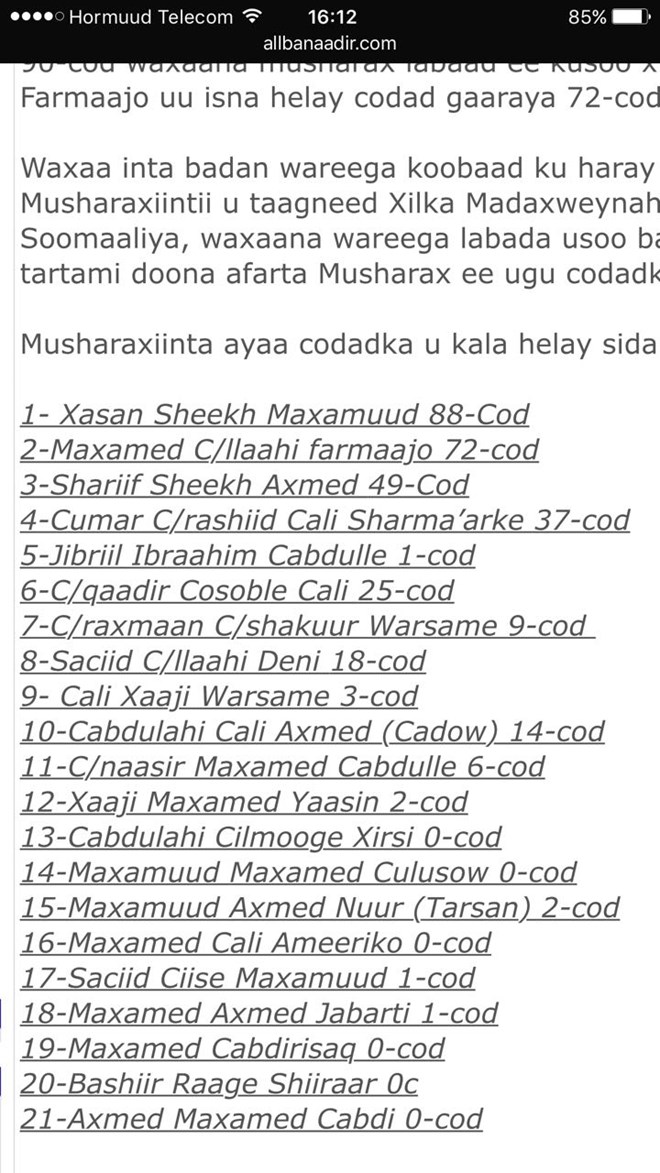Follow the Saciid C/llaahi Deni 18-cod link
Screen dimensions: 660x1173
[x=223, y=661]
